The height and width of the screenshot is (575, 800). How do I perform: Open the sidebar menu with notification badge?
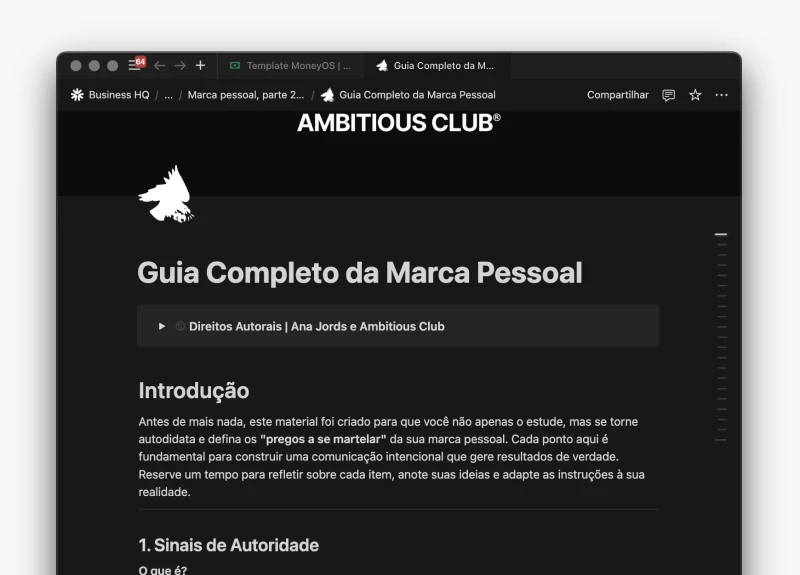point(135,65)
